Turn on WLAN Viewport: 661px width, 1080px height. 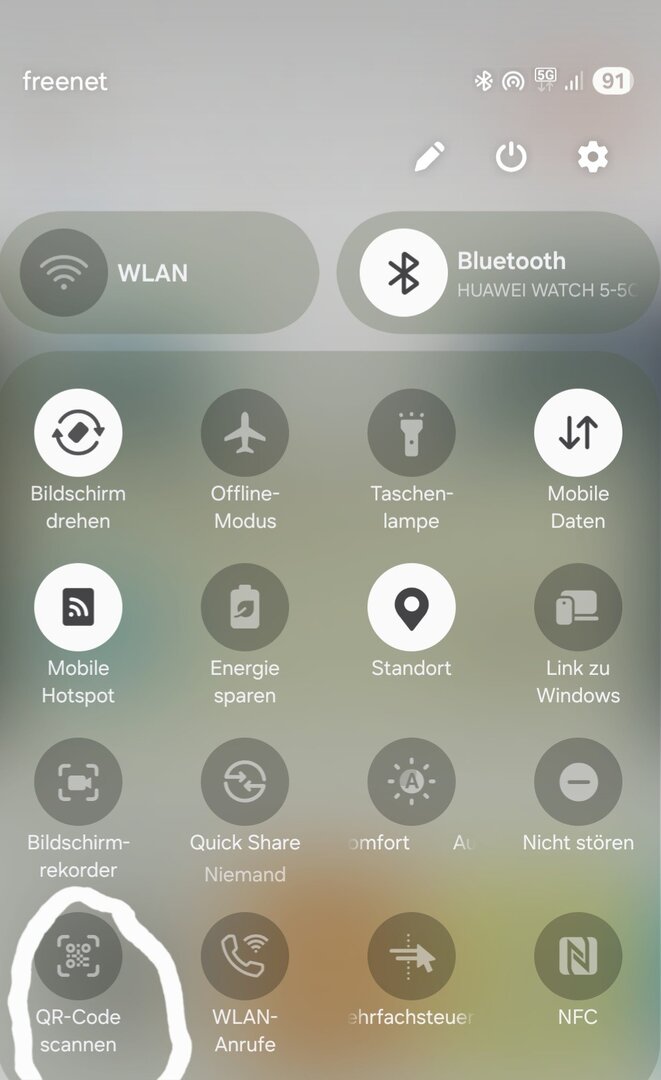tap(65, 272)
